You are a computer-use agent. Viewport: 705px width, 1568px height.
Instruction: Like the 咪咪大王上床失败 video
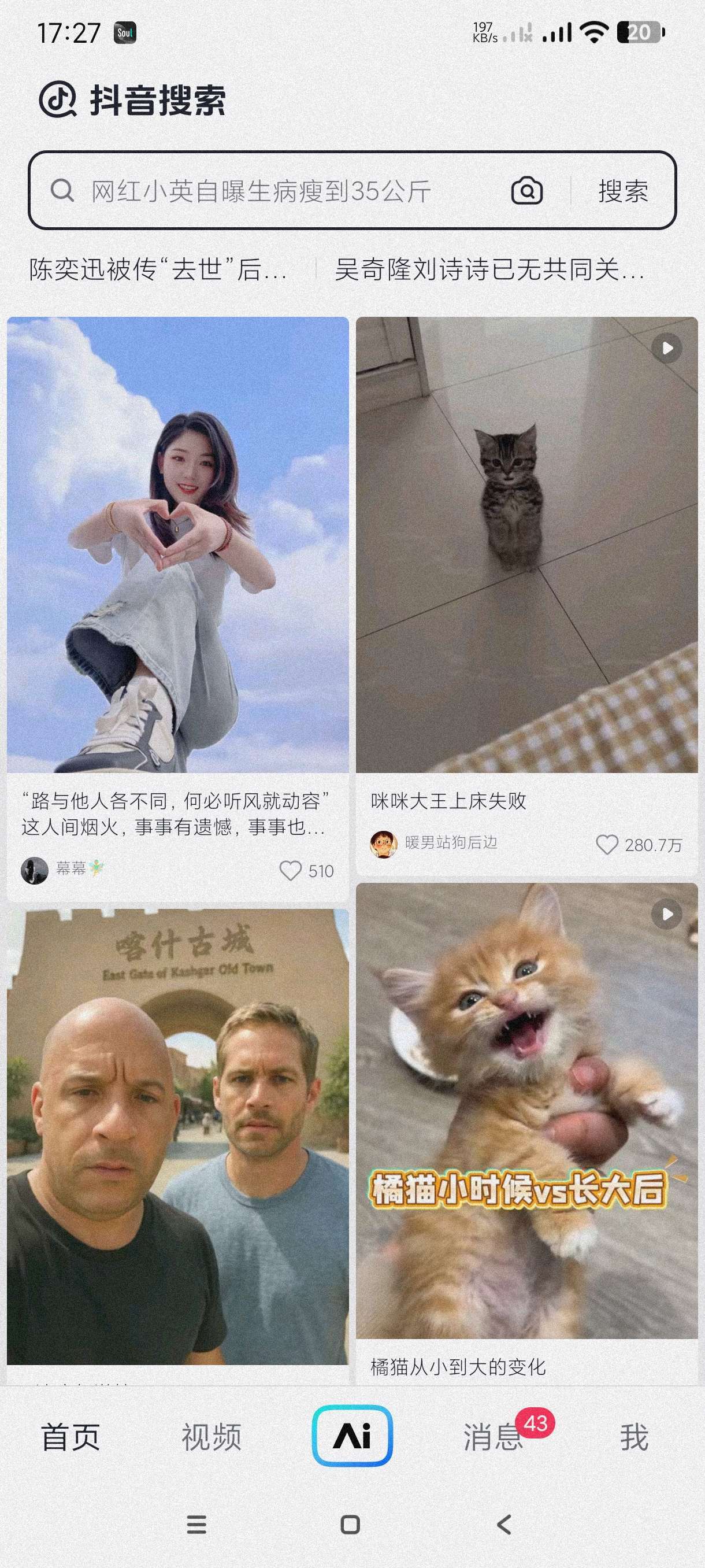tap(607, 844)
